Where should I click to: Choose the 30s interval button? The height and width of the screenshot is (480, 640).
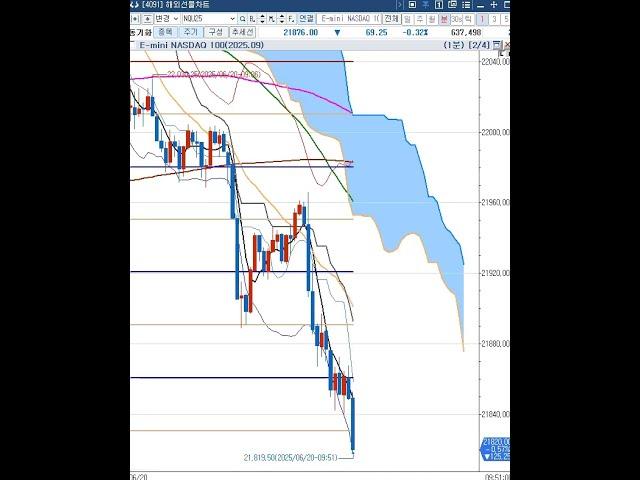click(456, 18)
